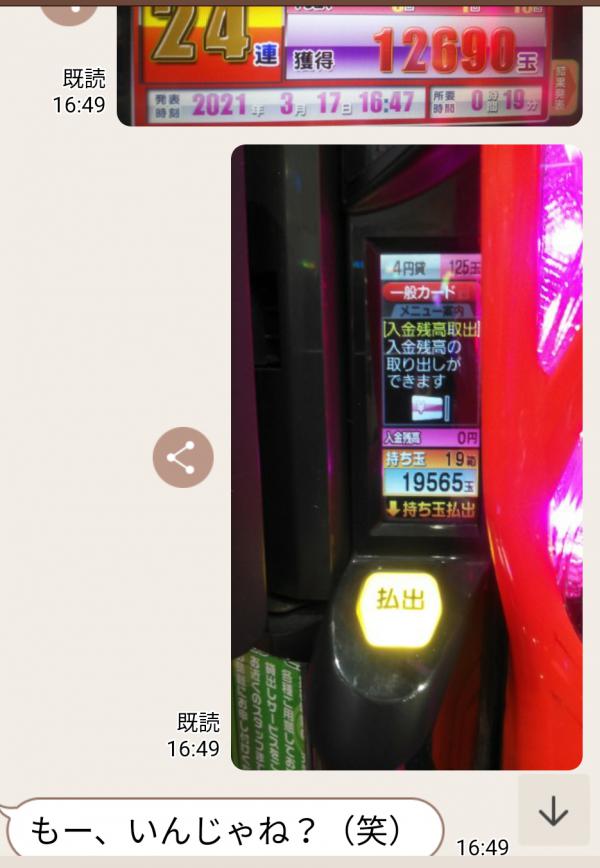This screenshot has width=600, height=868.
Task: Open the card reader photo full screen
Action: [x=406, y=457]
